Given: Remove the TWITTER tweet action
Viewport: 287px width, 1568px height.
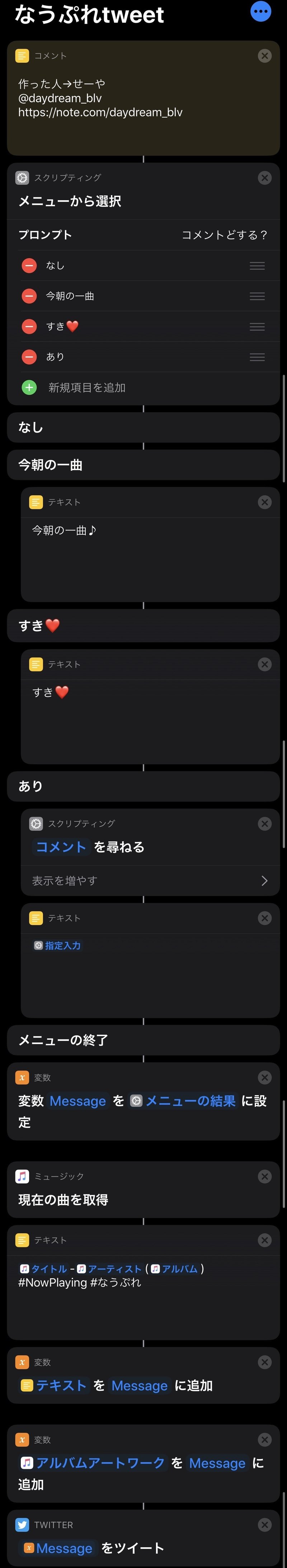Looking at the screenshot, I should click(264, 1525).
